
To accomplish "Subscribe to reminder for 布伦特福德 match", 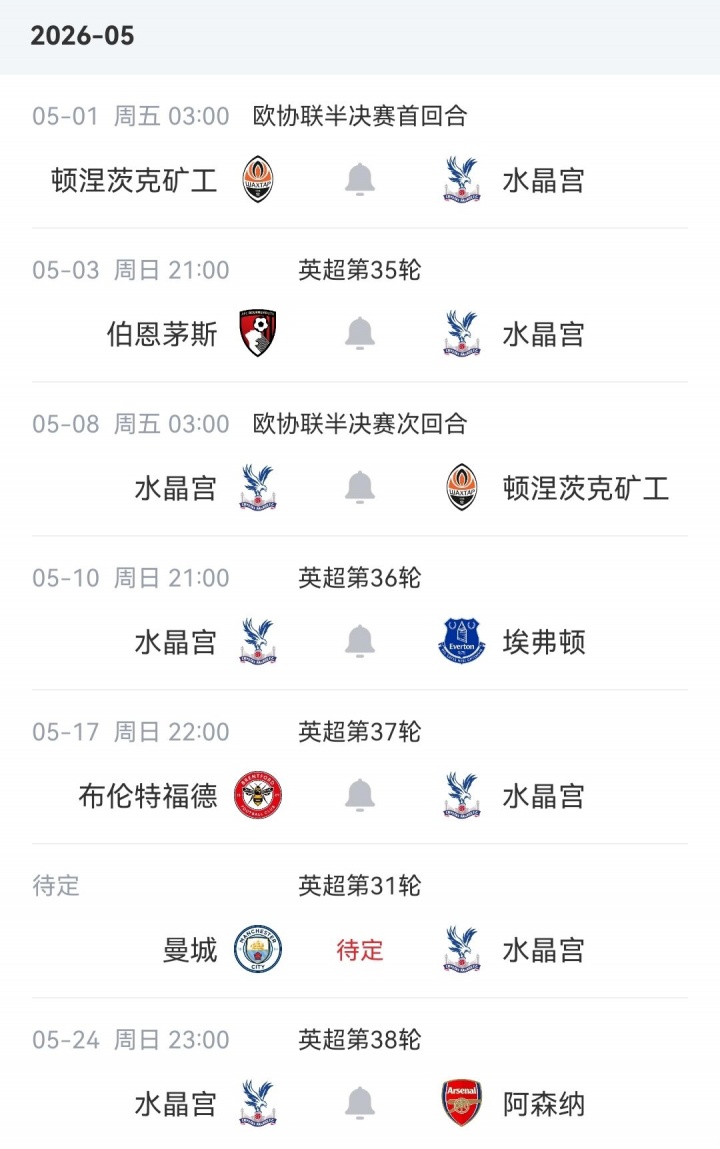I will pos(360,796).
